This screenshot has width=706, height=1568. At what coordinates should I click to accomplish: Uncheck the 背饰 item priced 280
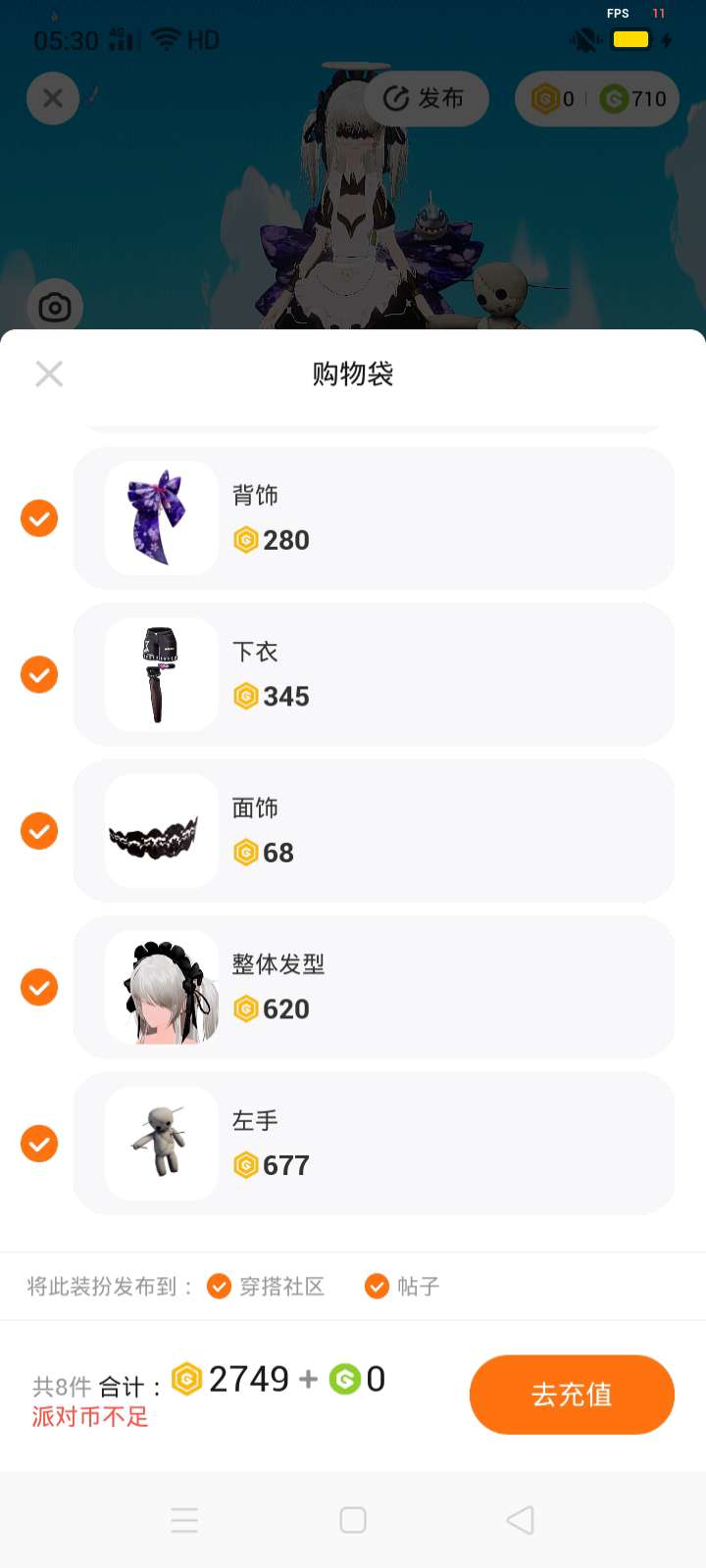tap(39, 518)
